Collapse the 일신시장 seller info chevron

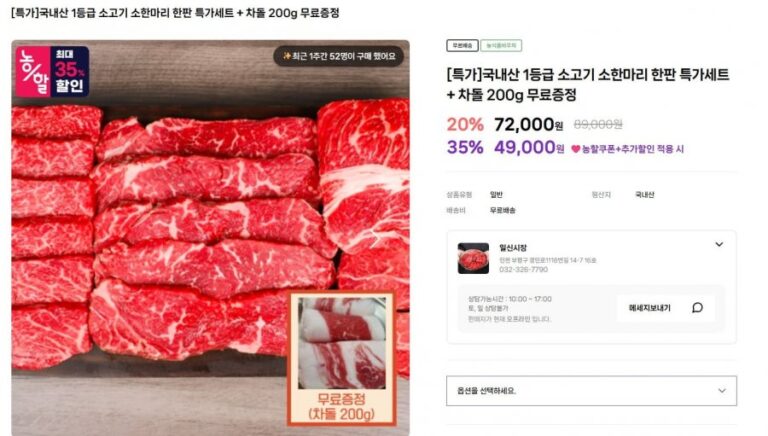tap(718, 245)
